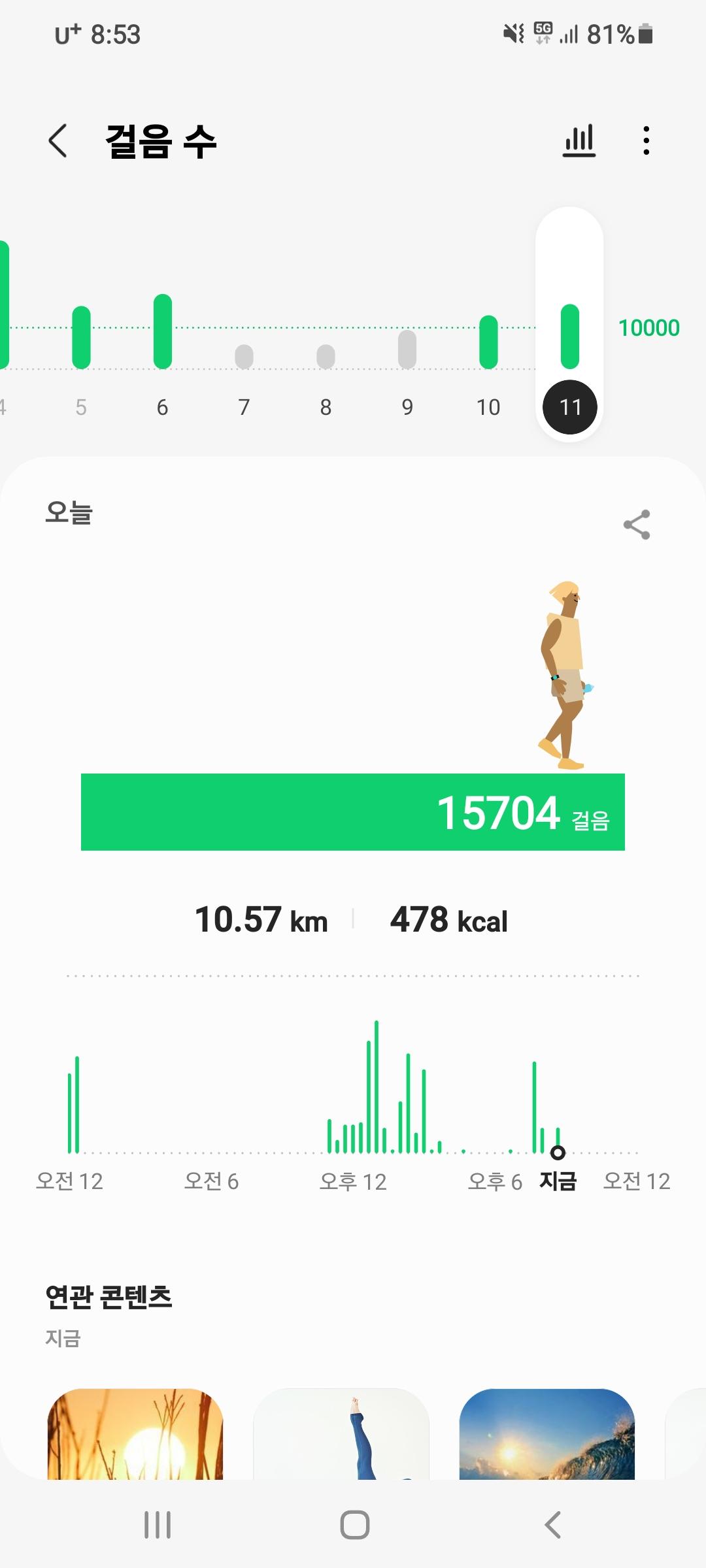The height and width of the screenshot is (1568, 706).
Task: Go to the home screen
Action: coord(354,1525)
